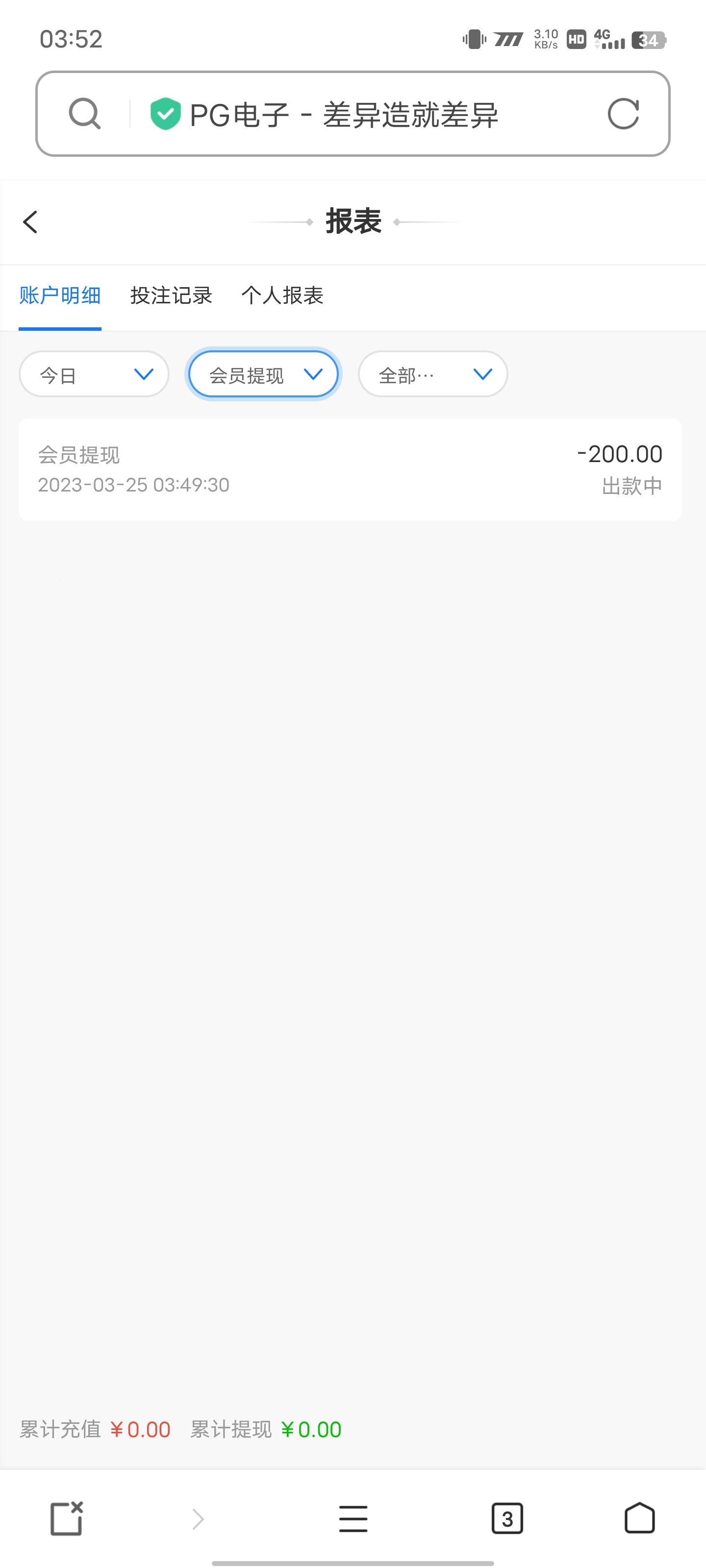Expand the 今日 date filter
Image resolution: width=706 pixels, height=1568 pixels.
[94, 374]
